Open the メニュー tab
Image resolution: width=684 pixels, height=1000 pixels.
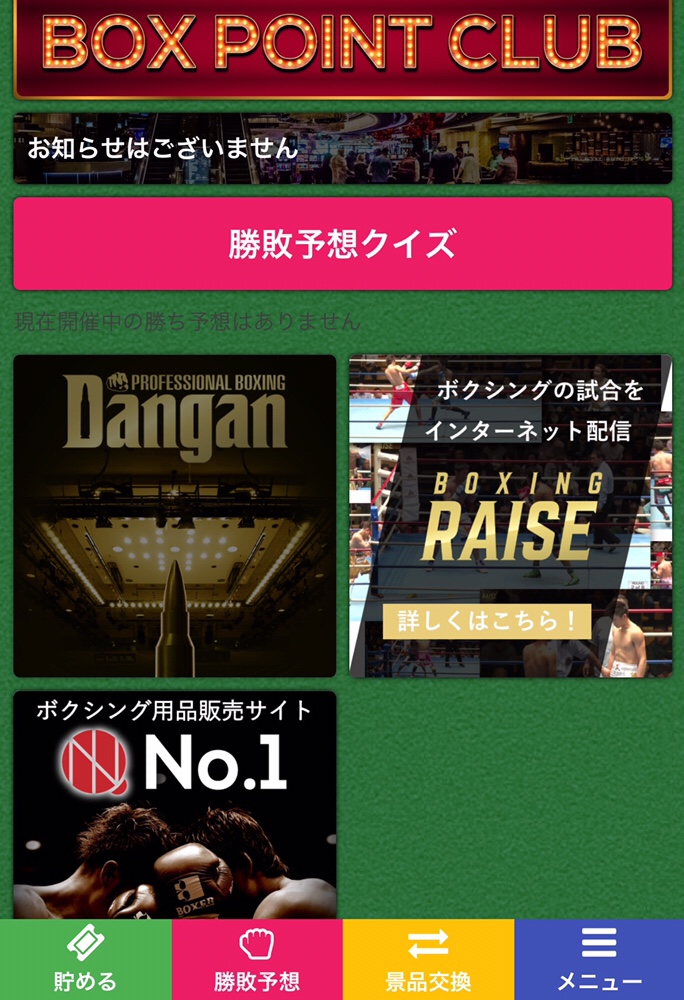pyautogui.click(x=599, y=960)
